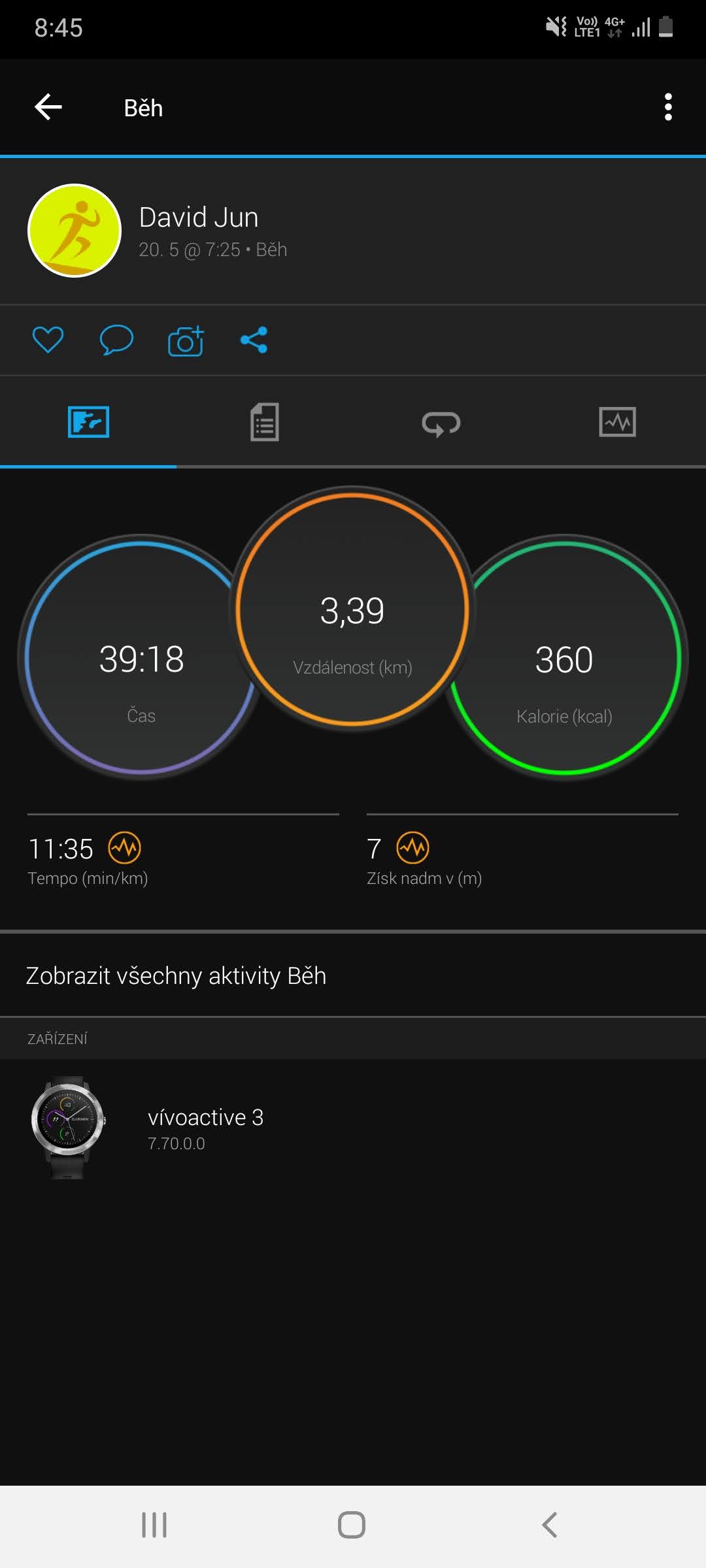Open the three-dot overflow menu
Screen dimensions: 706x1568
tap(667, 107)
